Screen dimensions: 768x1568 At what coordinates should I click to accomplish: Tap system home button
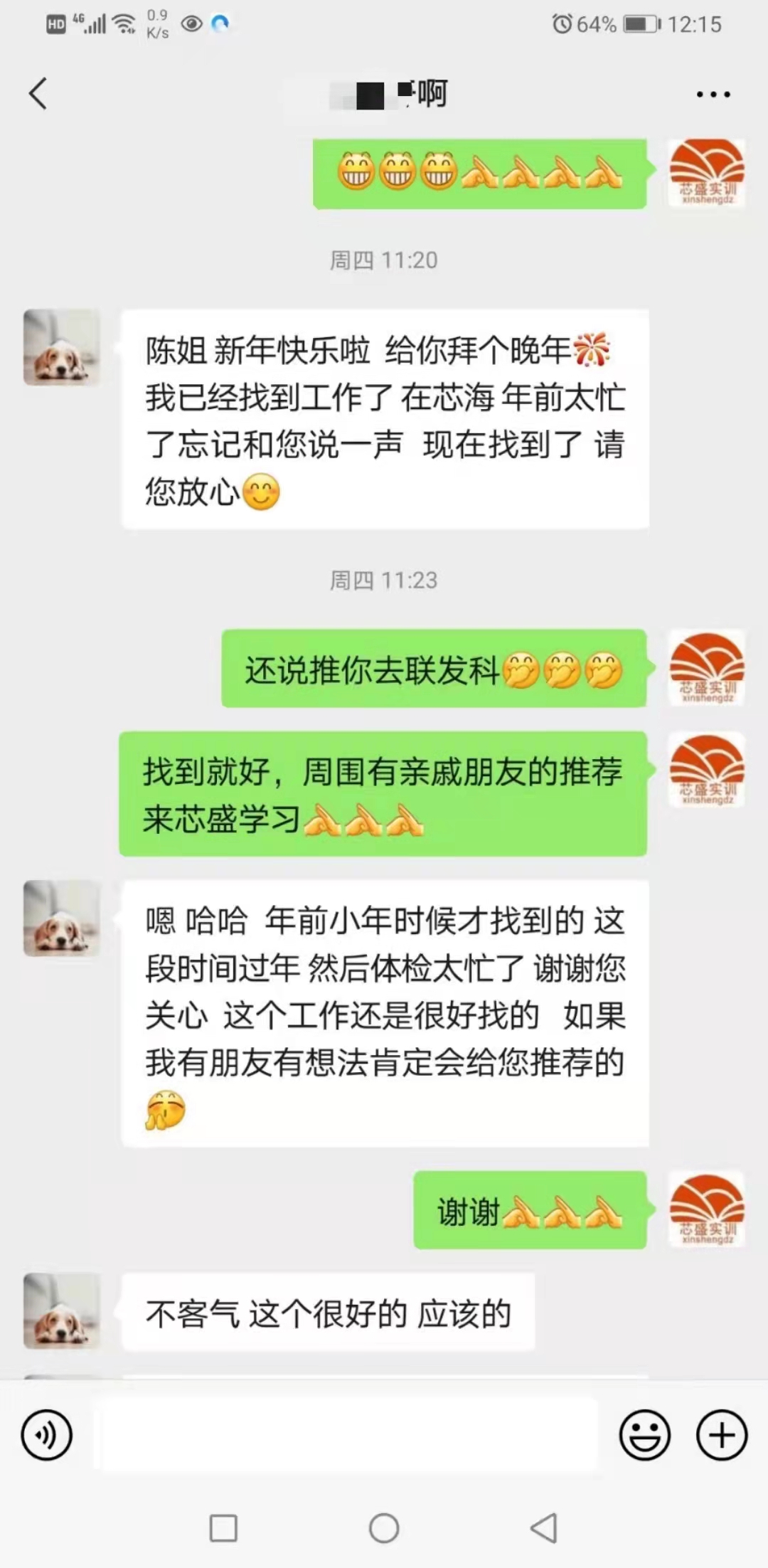click(x=384, y=1527)
